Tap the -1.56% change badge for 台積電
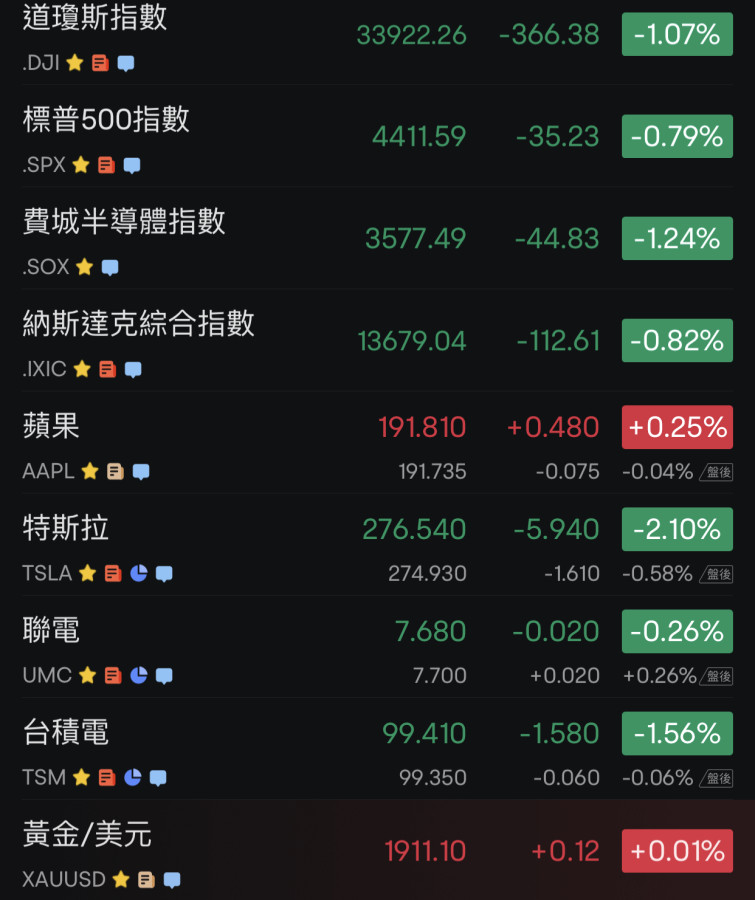Screen dimensions: 755x900 (677, 734)
